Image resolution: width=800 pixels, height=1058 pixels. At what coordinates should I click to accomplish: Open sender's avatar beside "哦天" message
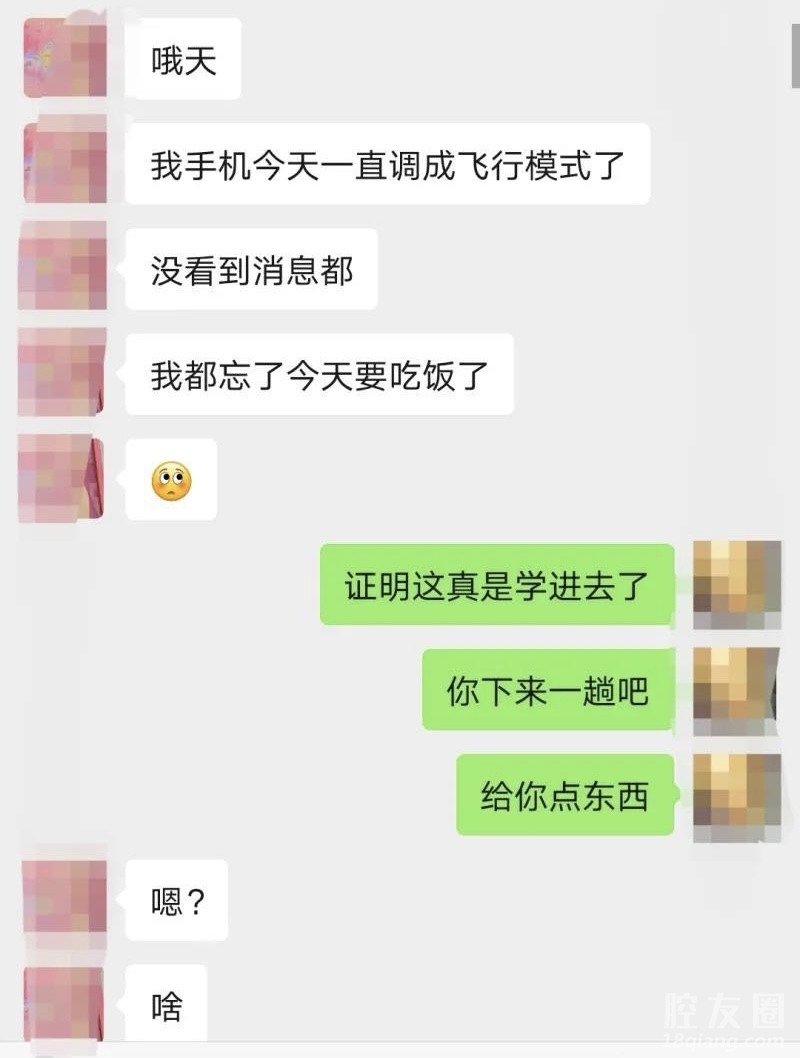[65, 57]
